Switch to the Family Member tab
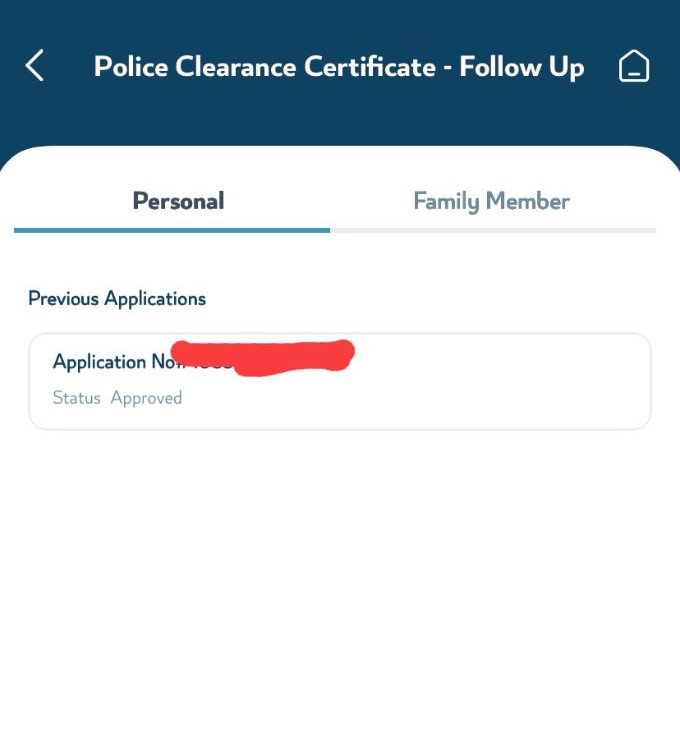 (491, 201)
